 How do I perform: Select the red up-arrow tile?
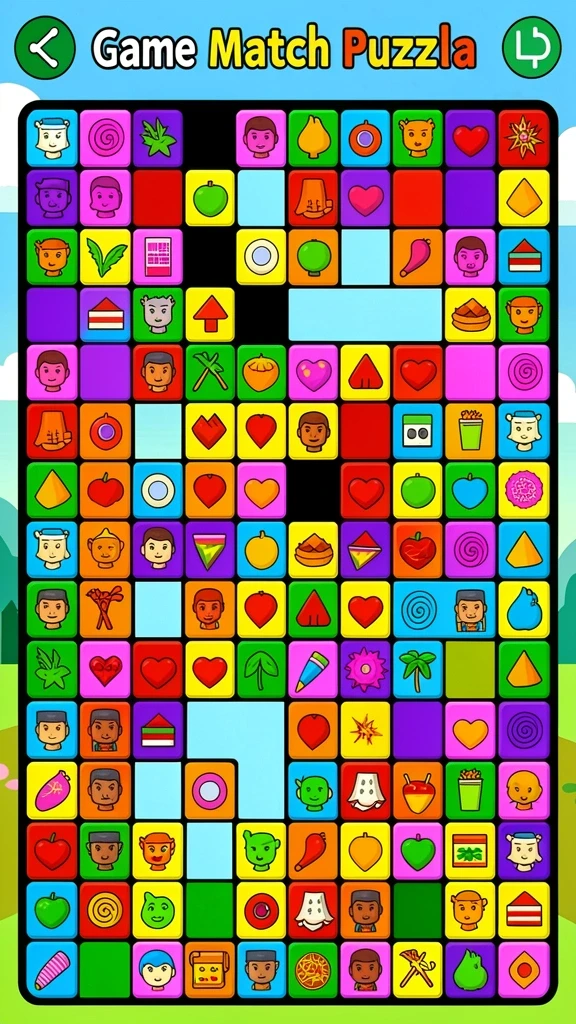click(210, 315)
